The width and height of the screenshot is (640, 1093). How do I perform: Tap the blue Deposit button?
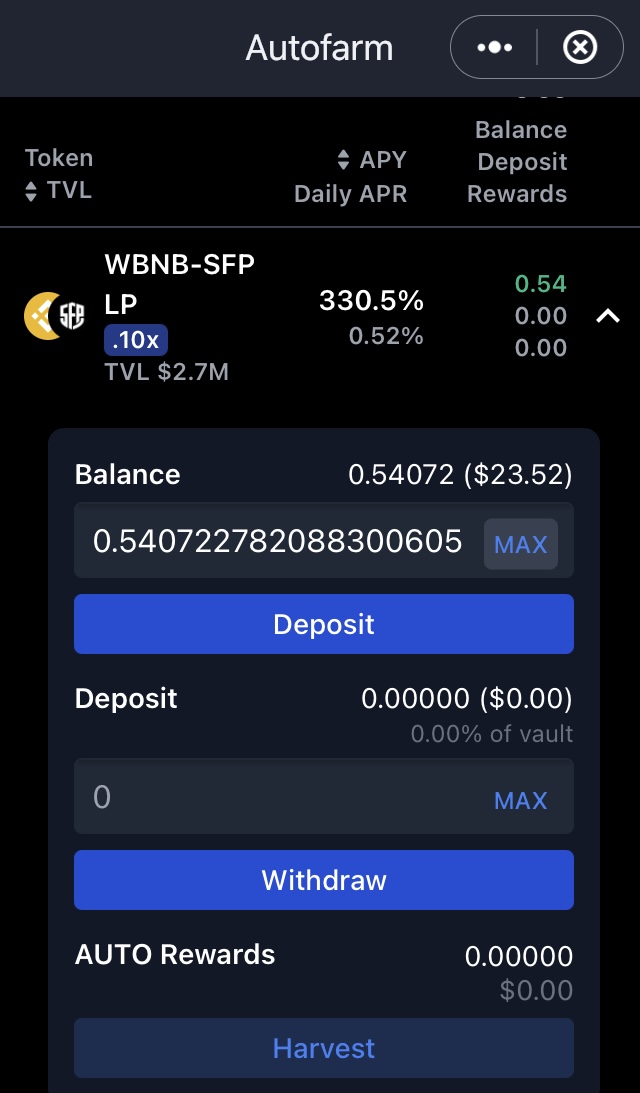coord(323,624)
